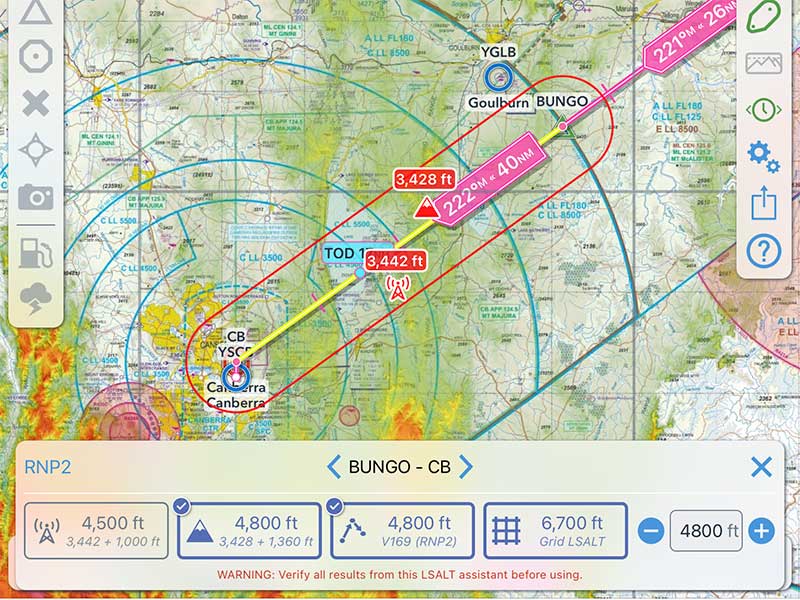The image size is (800, 600).
Task: Close the LSALT assistant panel
Action: click(761, 467)
